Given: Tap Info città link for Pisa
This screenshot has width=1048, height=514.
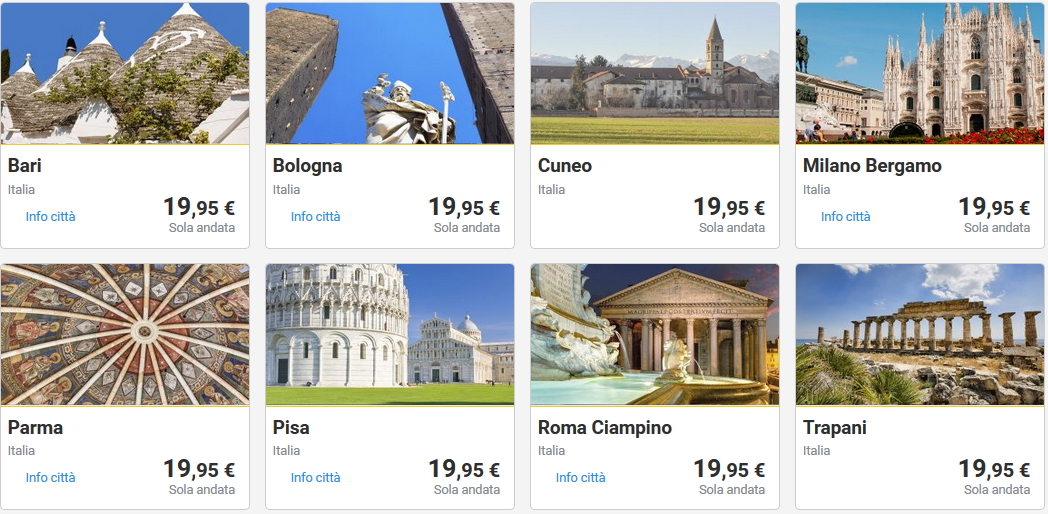Looking at the screenshot, I should 315,478.
